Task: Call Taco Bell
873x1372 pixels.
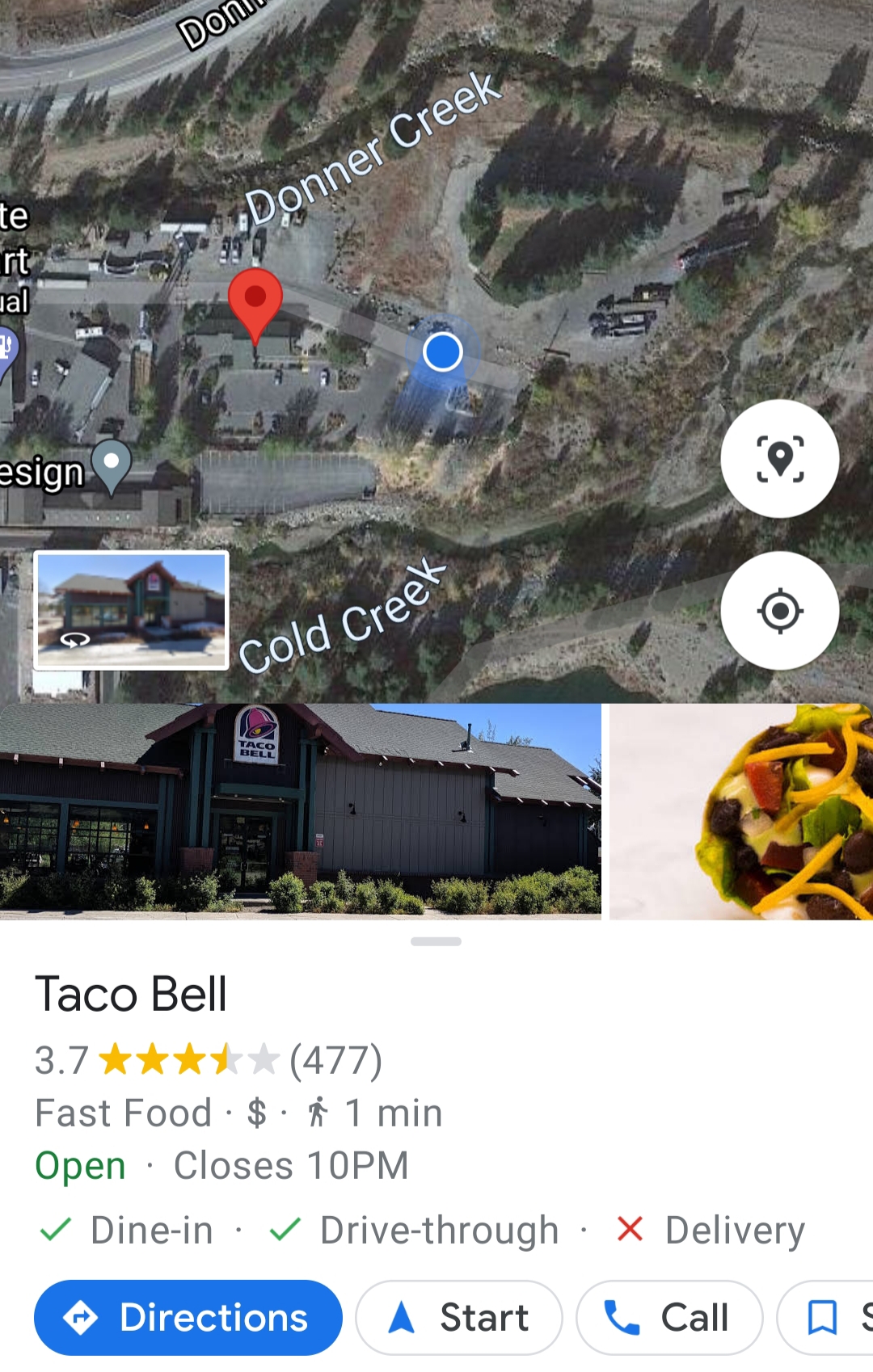Action: tap(669, 1317)
